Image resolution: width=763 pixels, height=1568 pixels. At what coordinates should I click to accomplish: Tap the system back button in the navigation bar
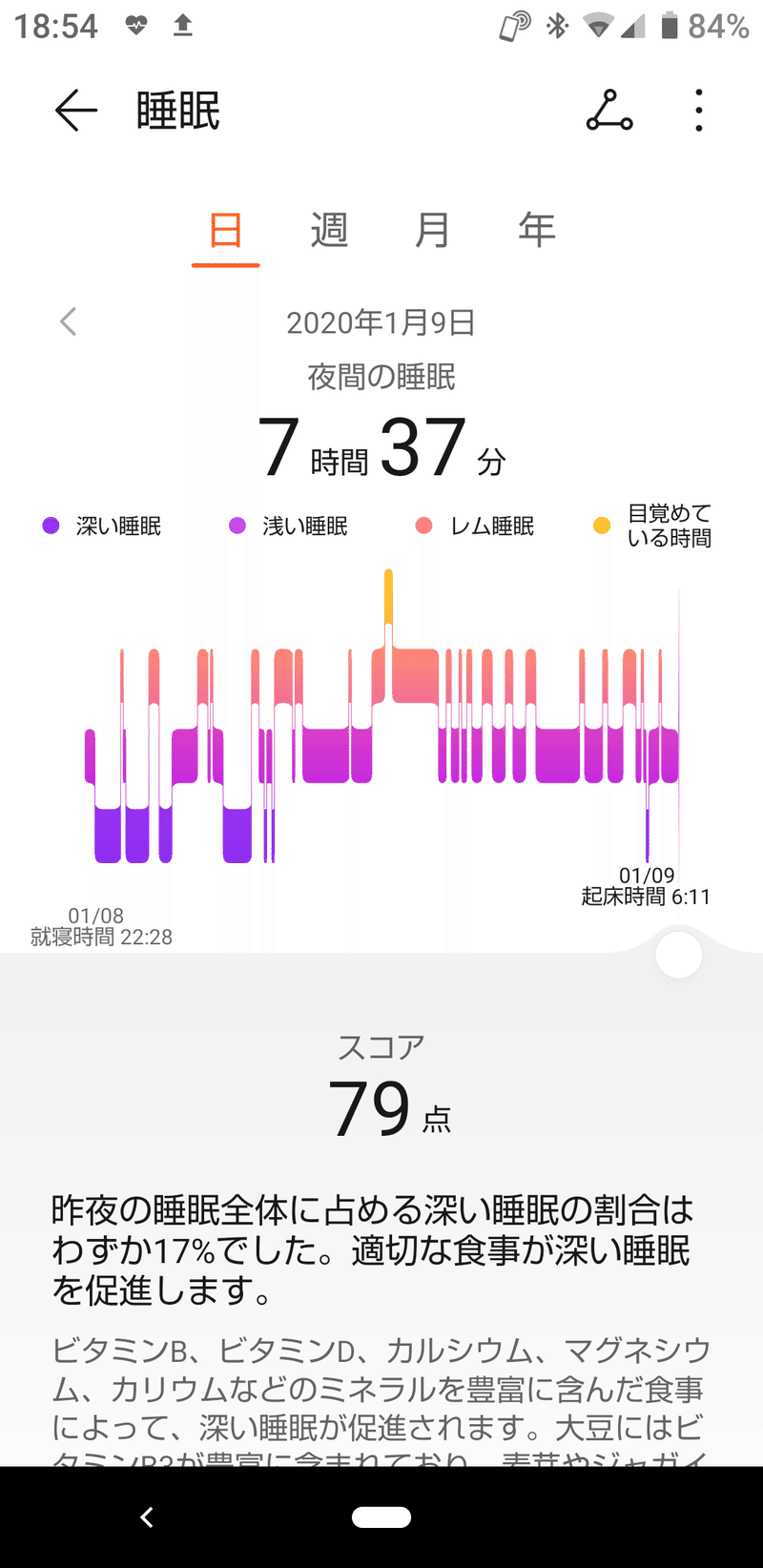tap(147, 1516)
